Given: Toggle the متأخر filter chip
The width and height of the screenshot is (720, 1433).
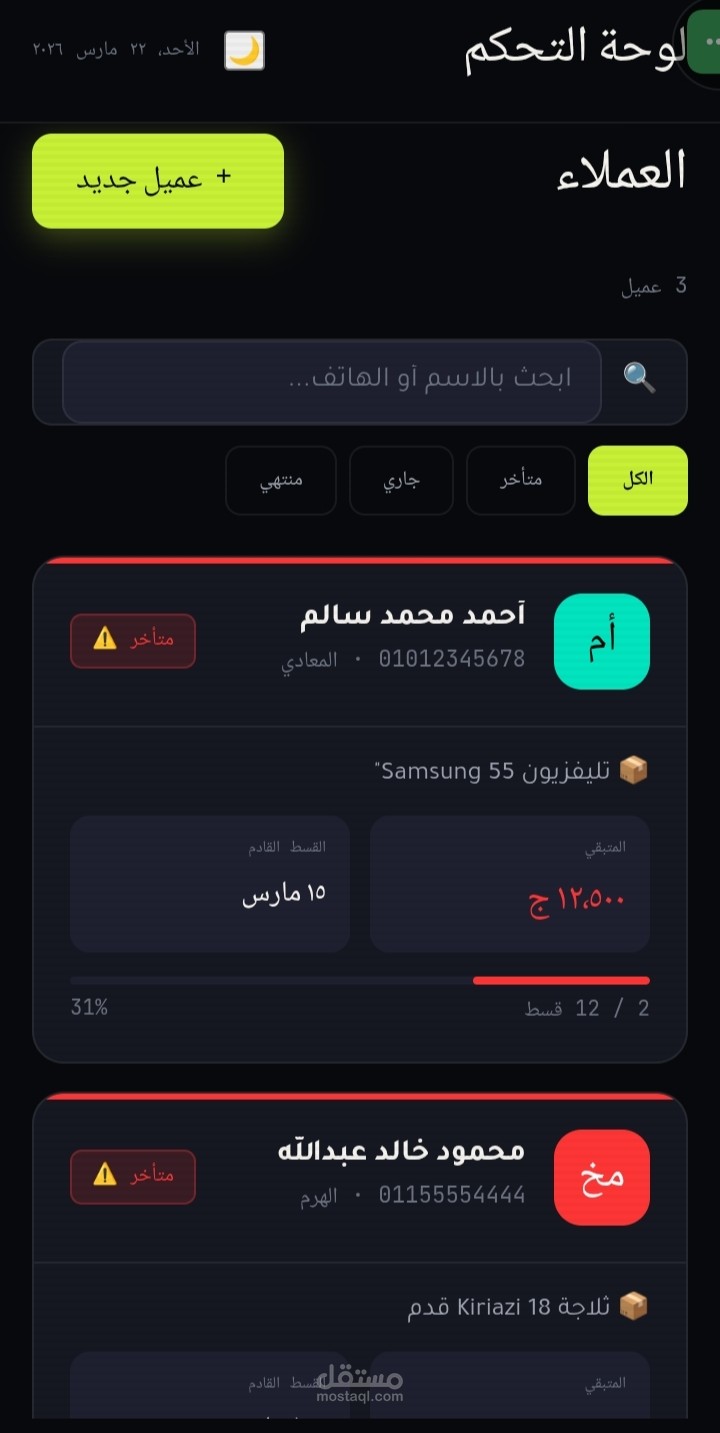Looking at the screenshot, I should [520, 480].
